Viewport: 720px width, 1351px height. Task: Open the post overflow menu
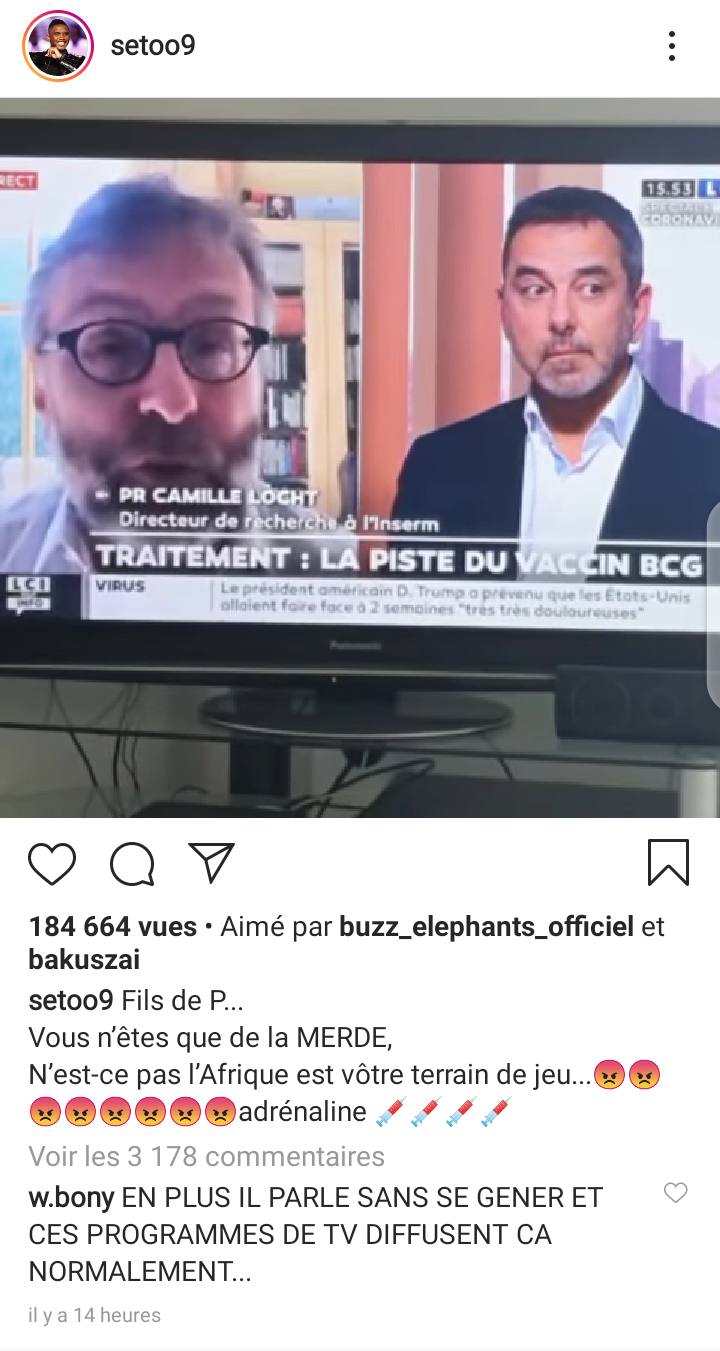click(x=672, y=46)
